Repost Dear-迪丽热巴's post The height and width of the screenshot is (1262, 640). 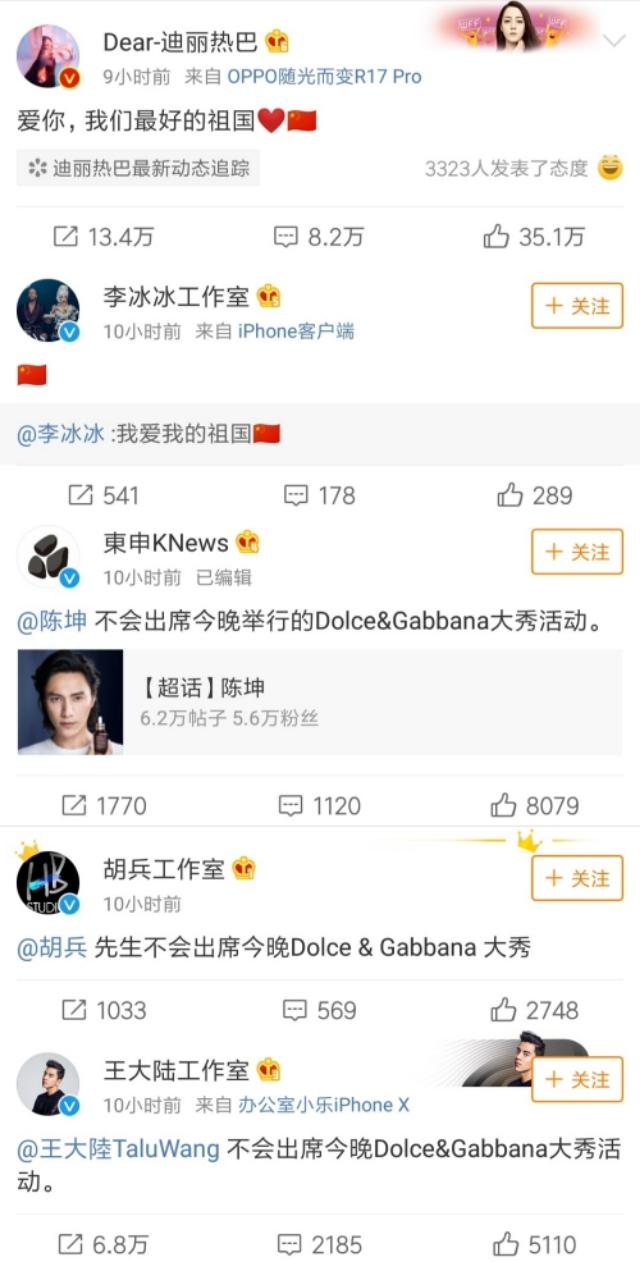tap(103, 237)
